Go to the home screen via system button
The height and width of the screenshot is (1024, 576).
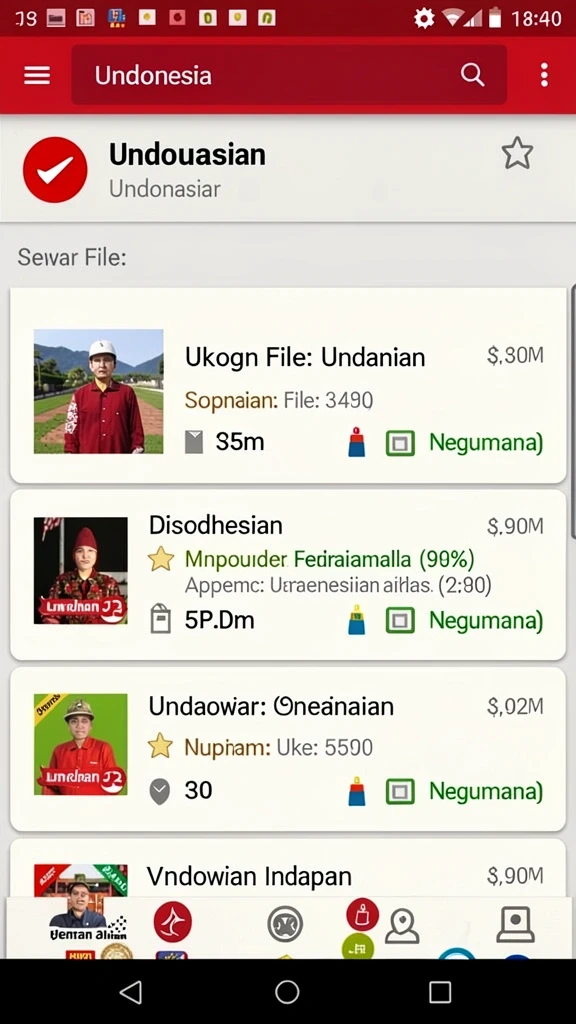(x=287, y=992)
